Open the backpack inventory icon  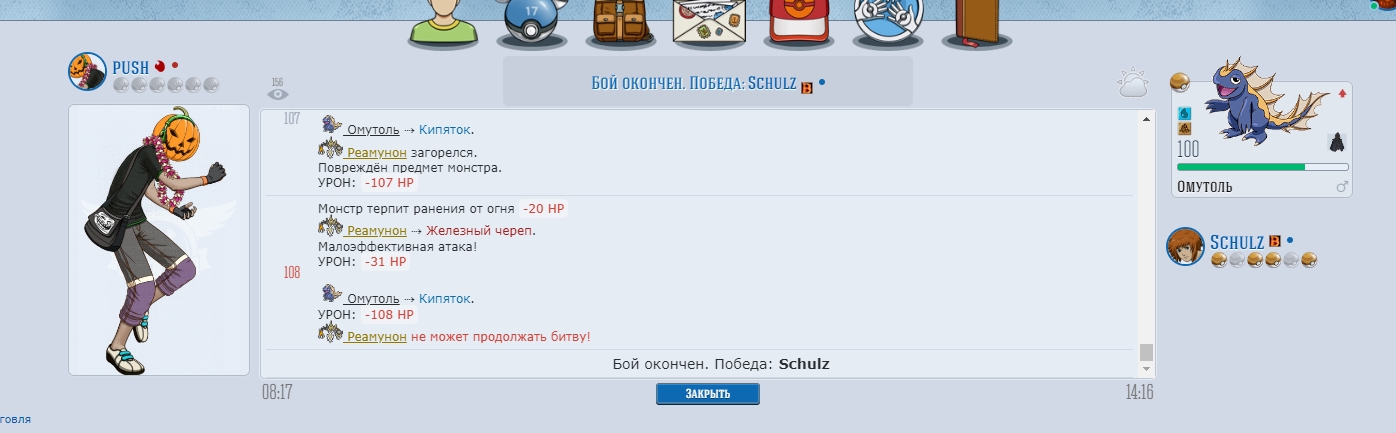pos(621,24)
